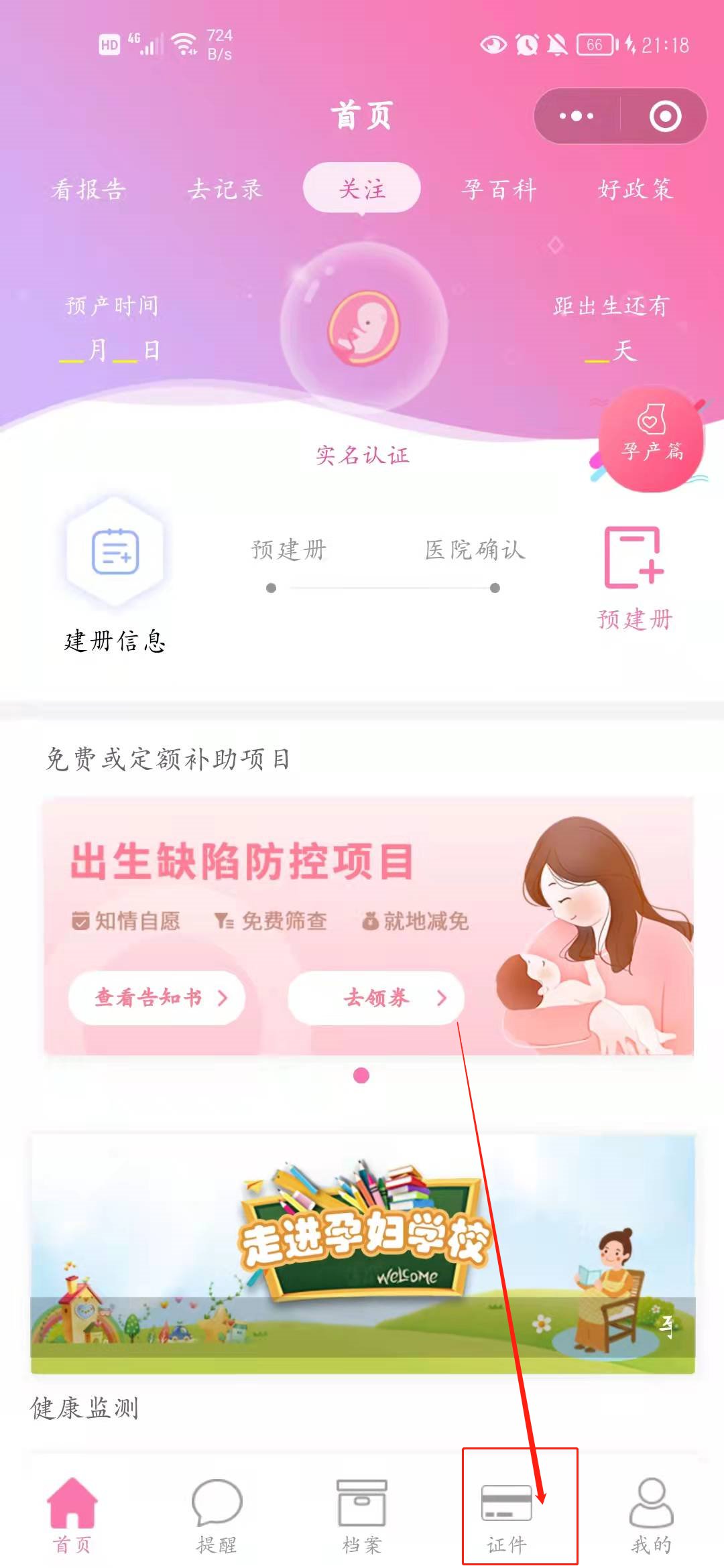
Task: Open the 提醒 bottom tab
Action: tap(217, 1516)
